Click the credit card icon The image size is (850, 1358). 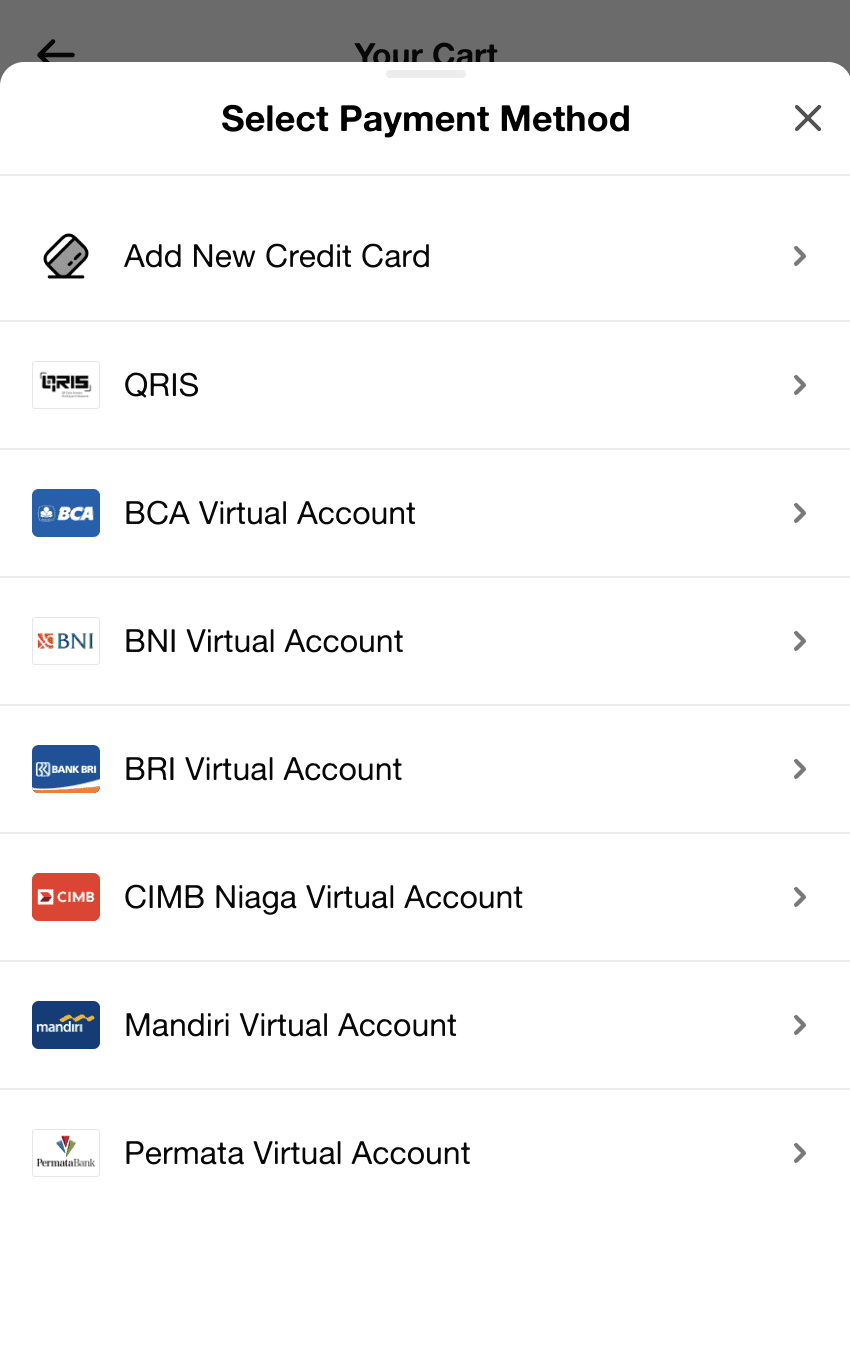coord(65,256)
